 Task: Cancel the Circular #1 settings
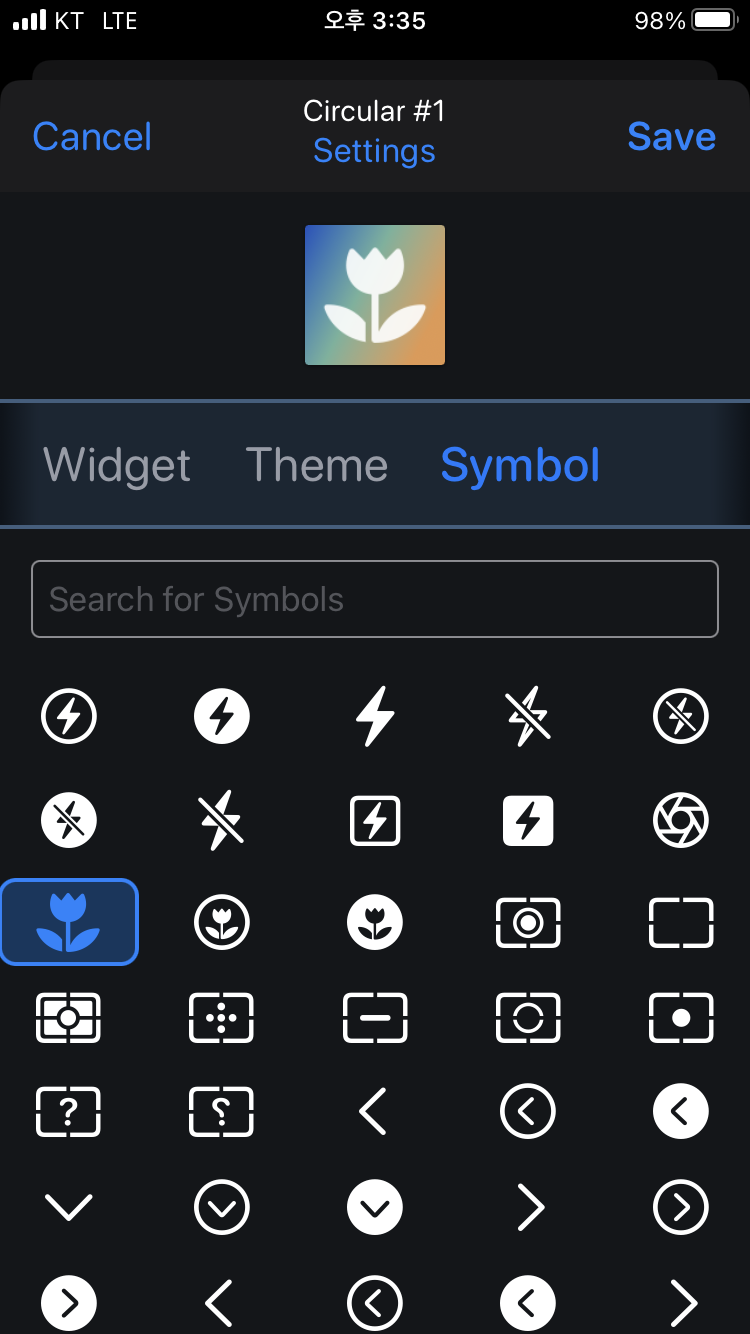tap(92, 137)
